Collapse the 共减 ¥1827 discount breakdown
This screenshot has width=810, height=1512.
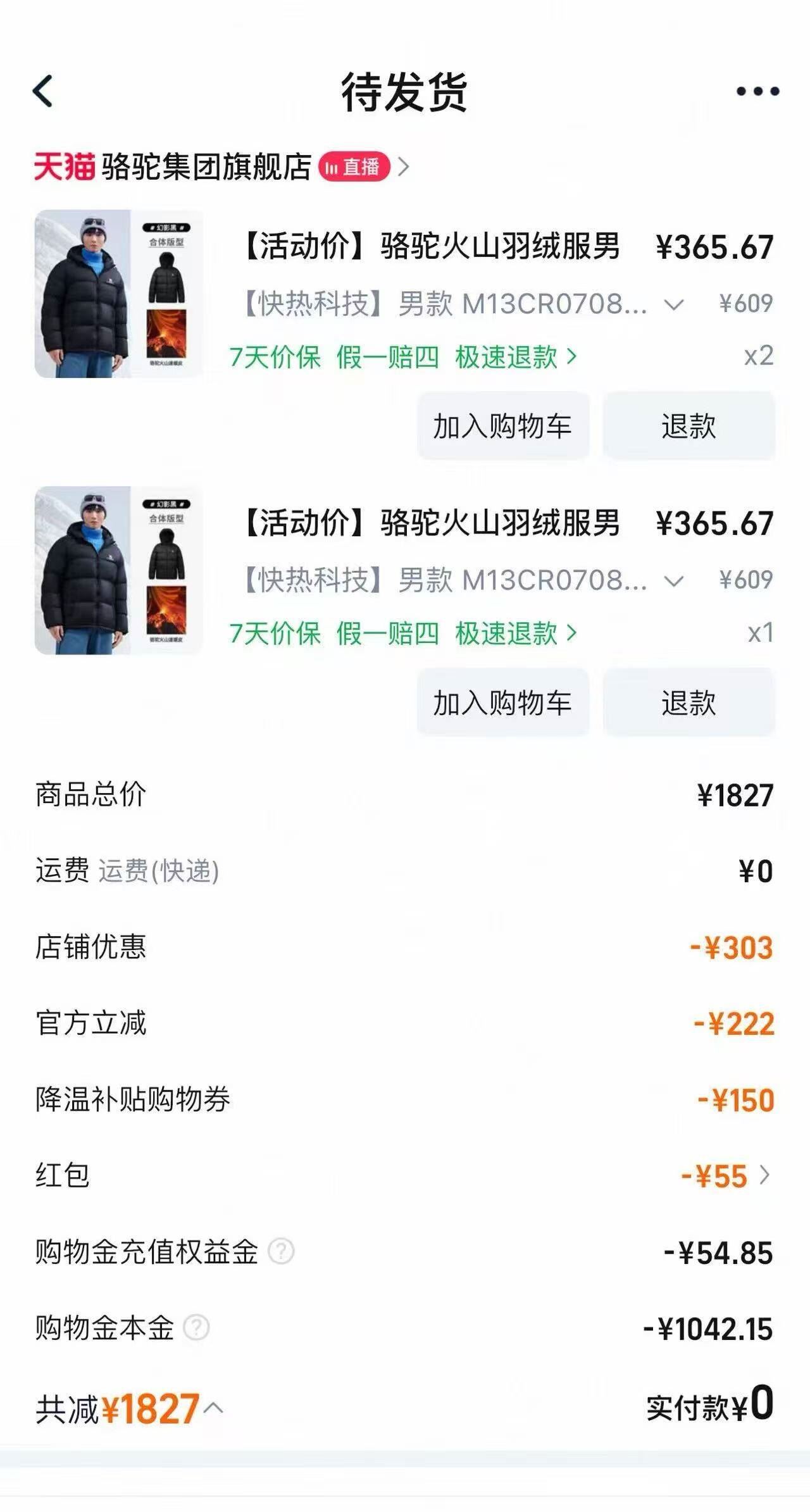tap(214, 1408)
